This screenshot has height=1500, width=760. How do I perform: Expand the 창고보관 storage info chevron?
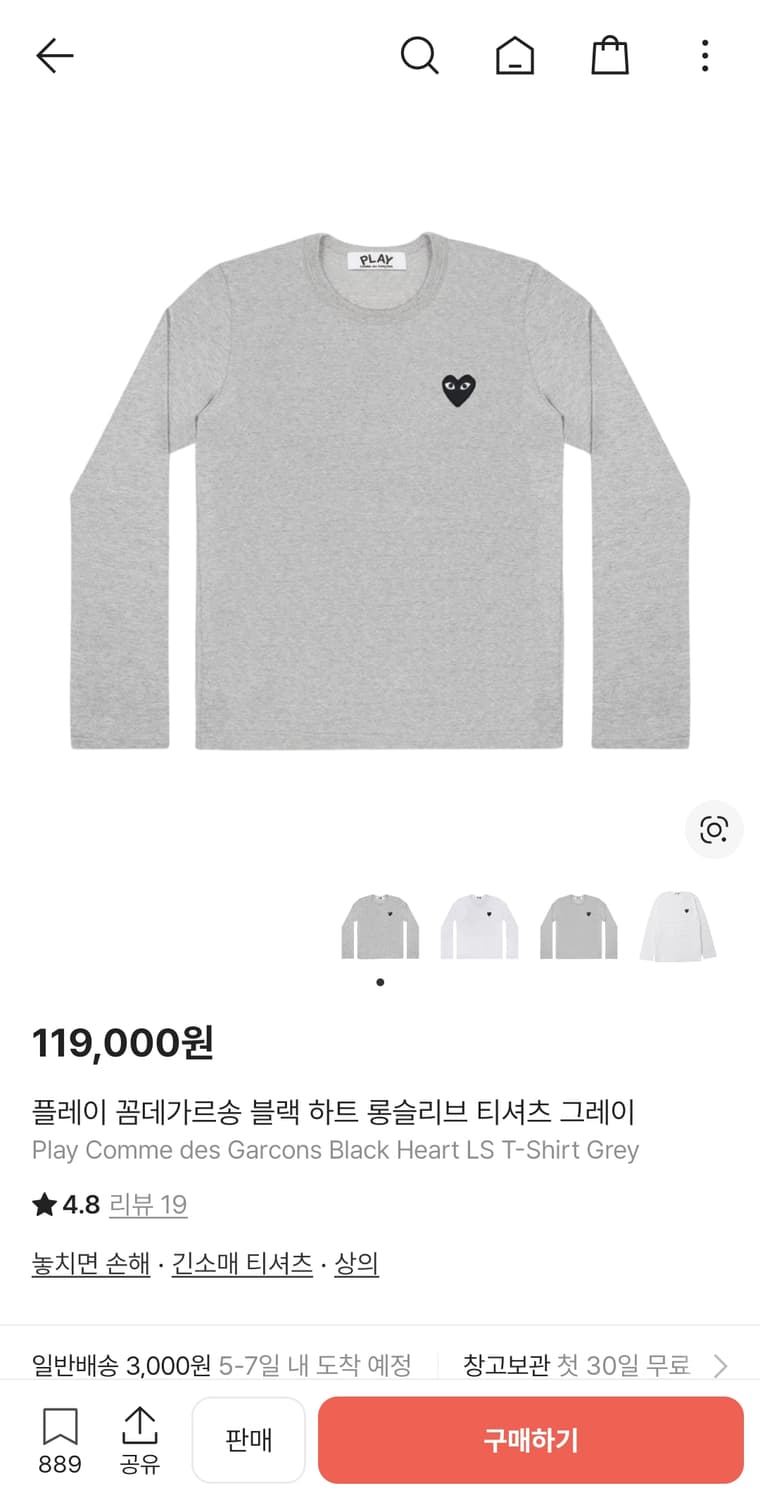pos(718,1364)
